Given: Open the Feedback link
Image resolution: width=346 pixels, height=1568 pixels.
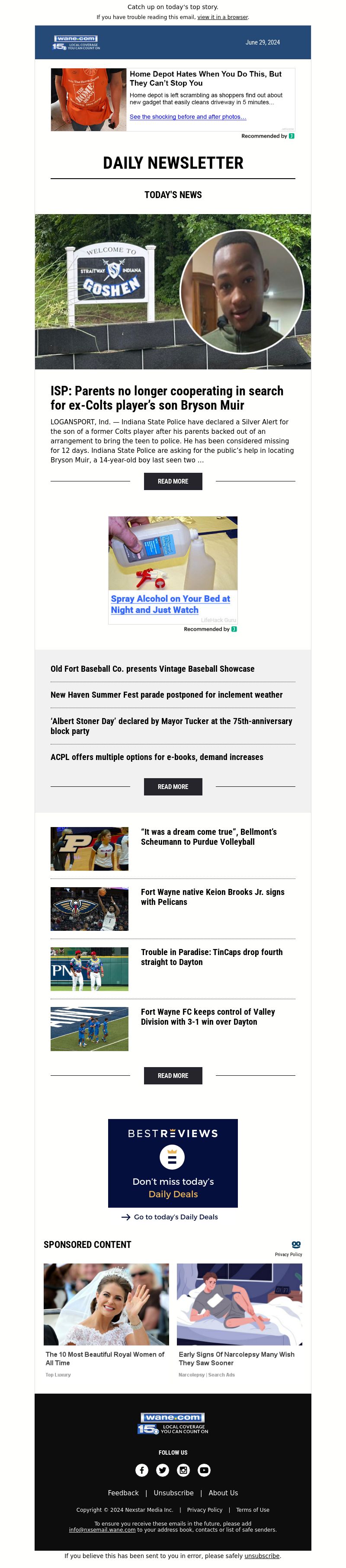Looking at the screenshot, I should (x=123, y=1493).
